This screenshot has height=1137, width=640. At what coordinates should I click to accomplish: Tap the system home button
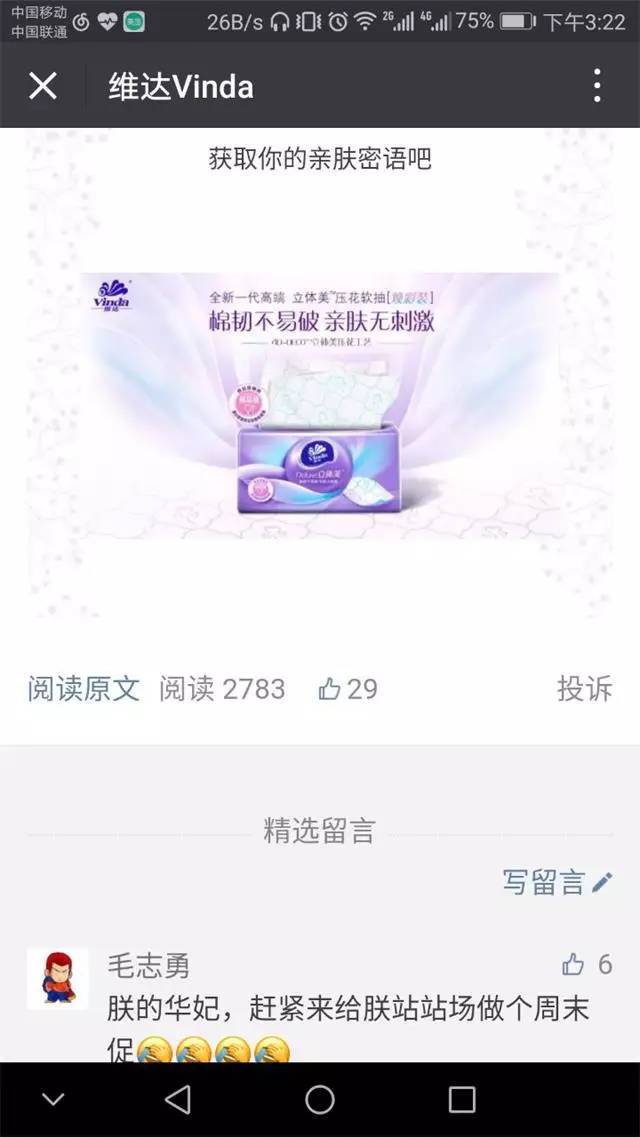point(320,1100)
